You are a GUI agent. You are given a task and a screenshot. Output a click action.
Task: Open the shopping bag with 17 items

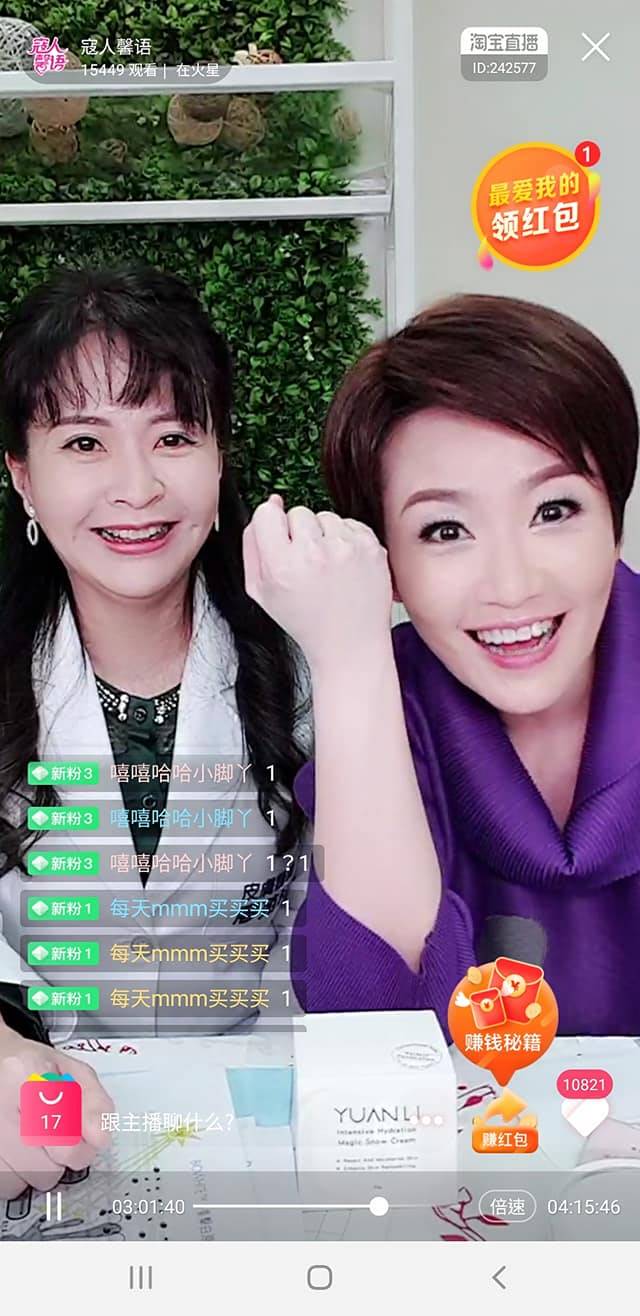point(51,1110)
